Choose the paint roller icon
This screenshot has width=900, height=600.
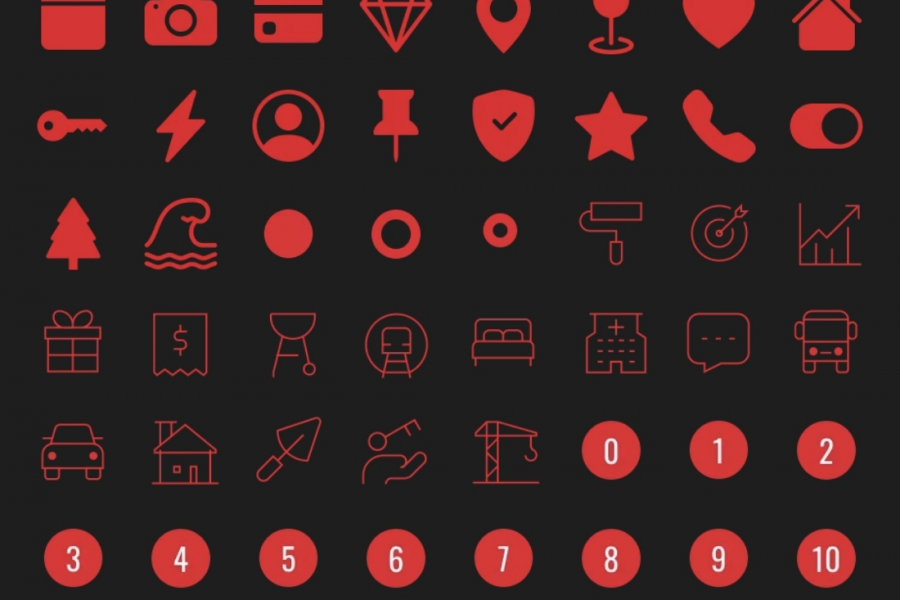click(611, 232)
